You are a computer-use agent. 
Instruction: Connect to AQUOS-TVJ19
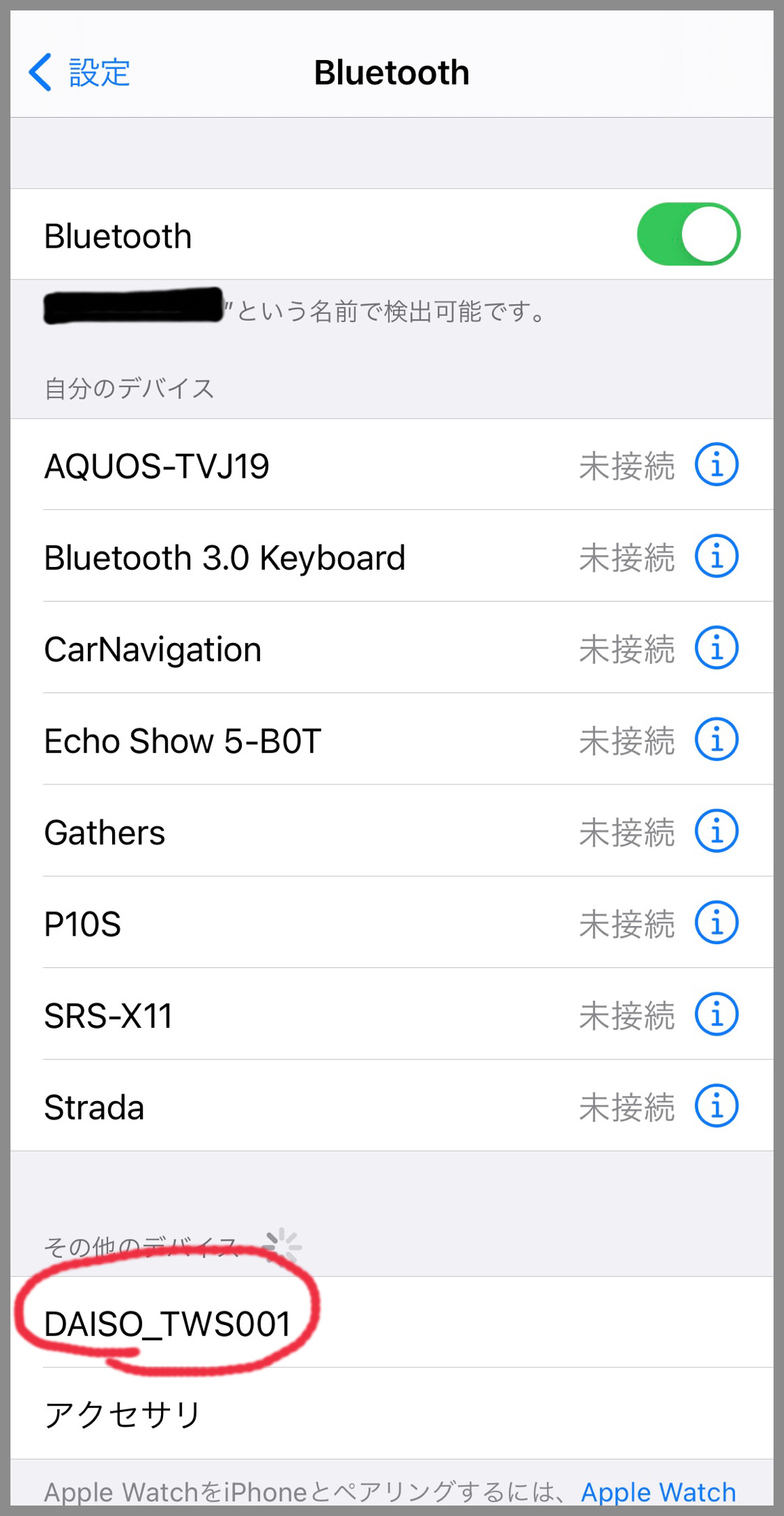[x=392, y=464]
